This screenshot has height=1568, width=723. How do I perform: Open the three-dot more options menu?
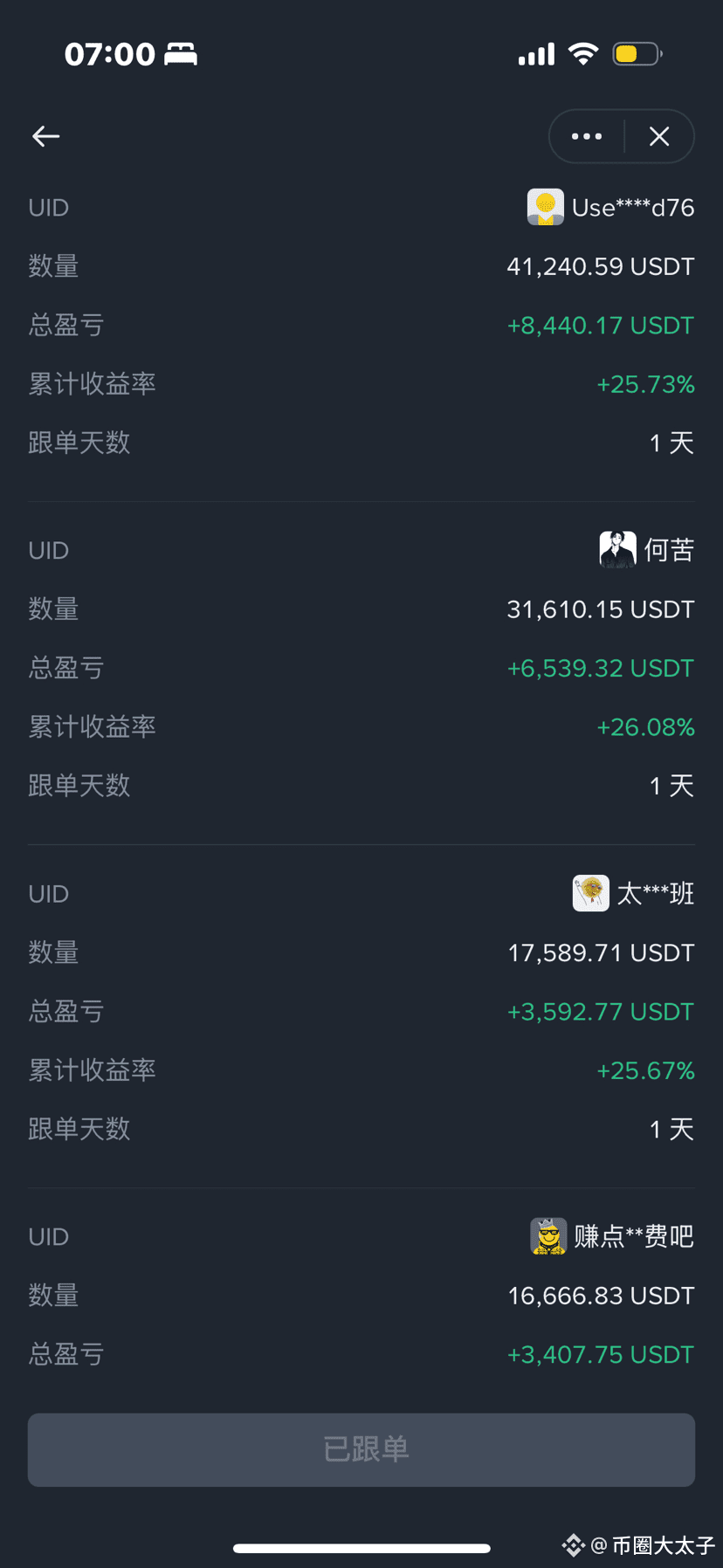point(587,136)
